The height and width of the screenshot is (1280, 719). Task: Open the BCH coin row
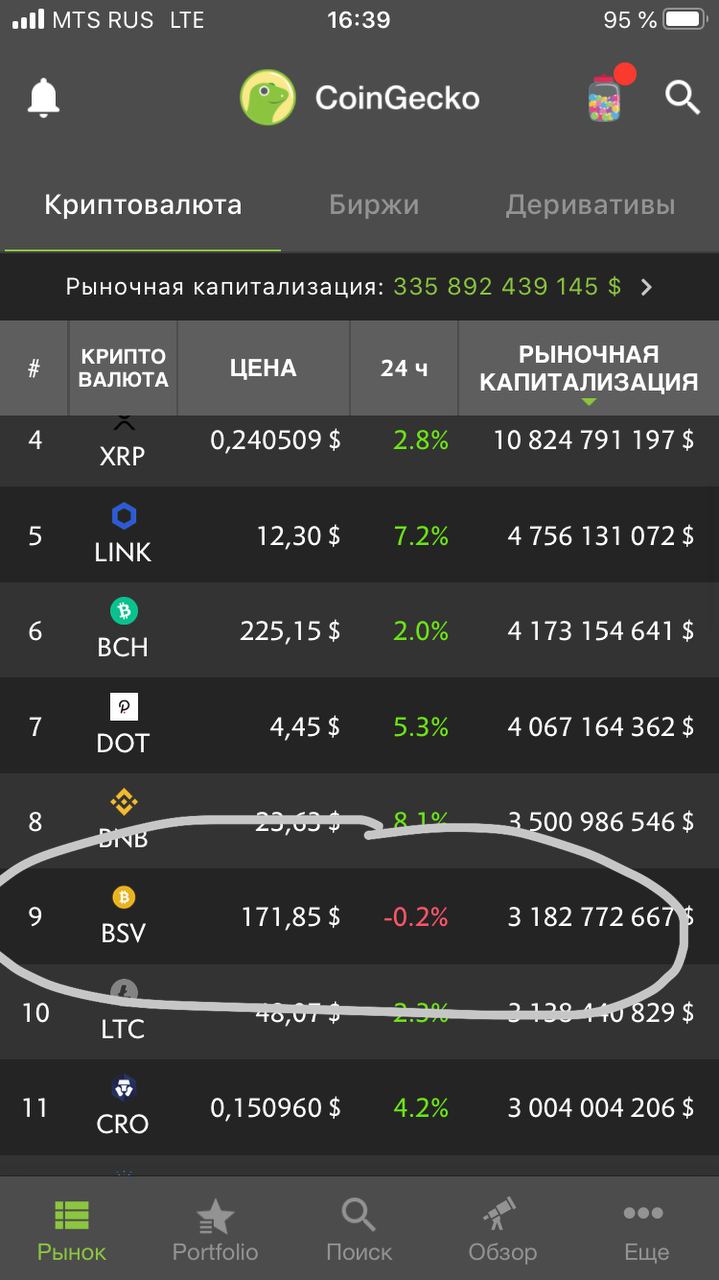(360, 631)
